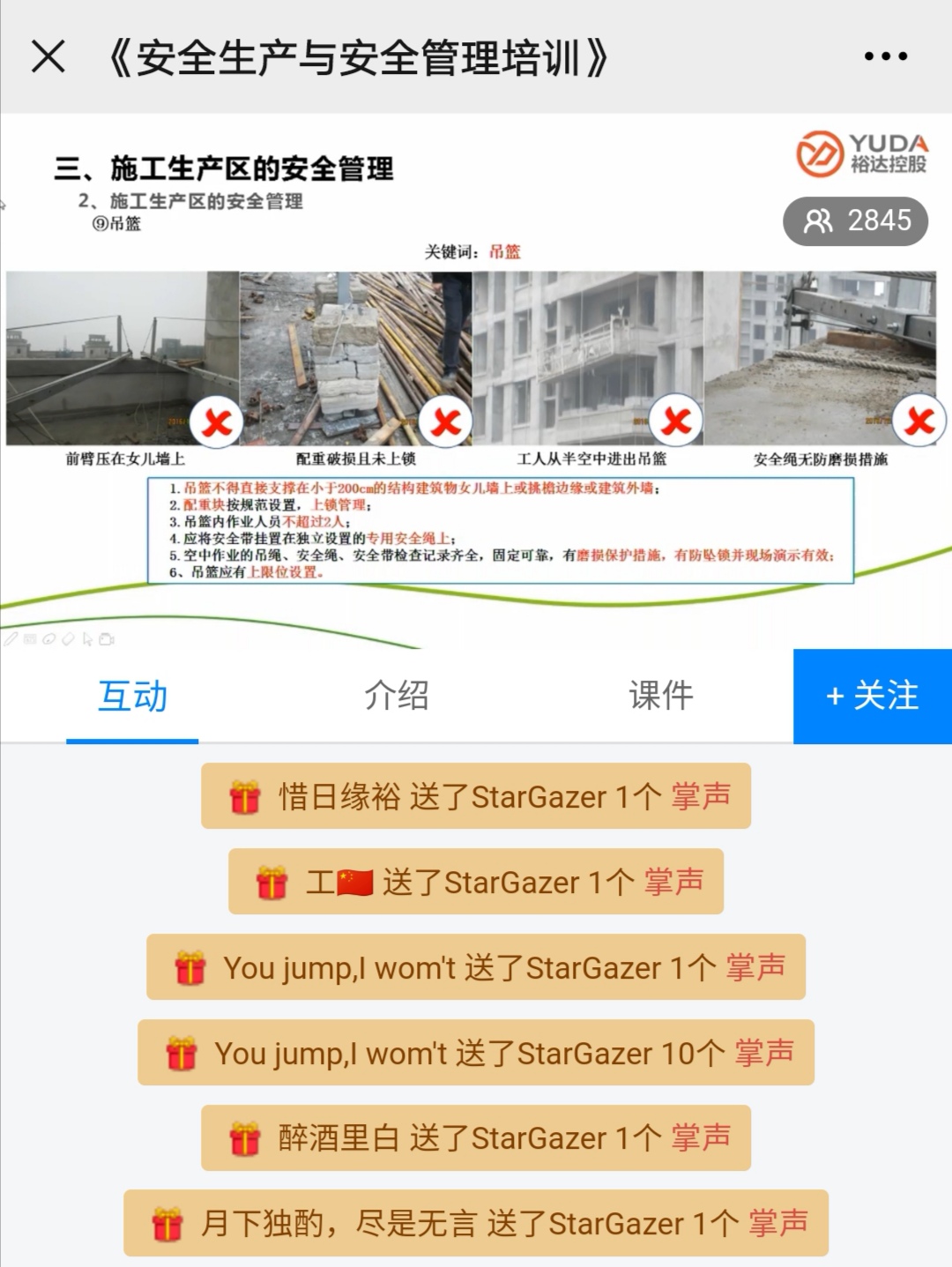
Task: Close the live training page
Action: point(48,57)
